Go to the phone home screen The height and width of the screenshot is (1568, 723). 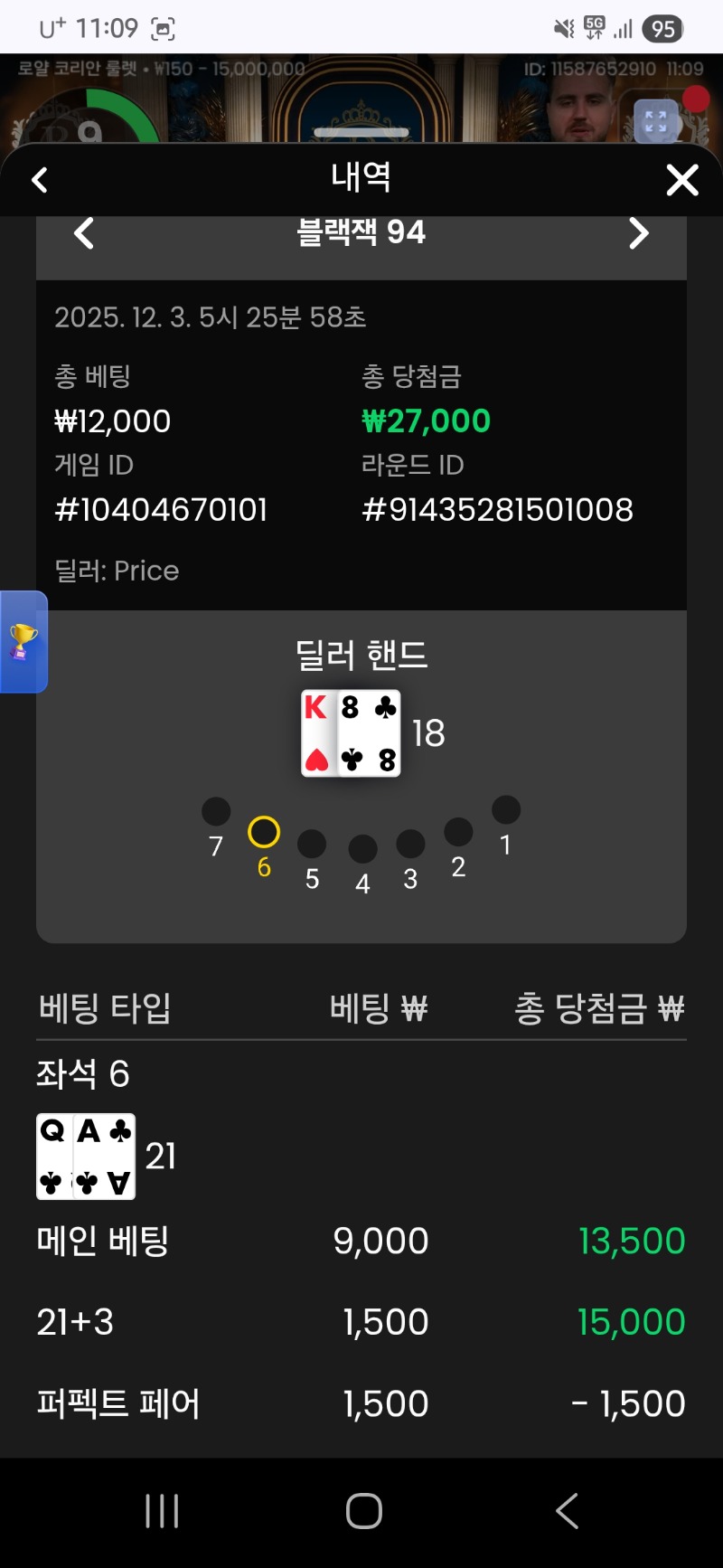363,1510
